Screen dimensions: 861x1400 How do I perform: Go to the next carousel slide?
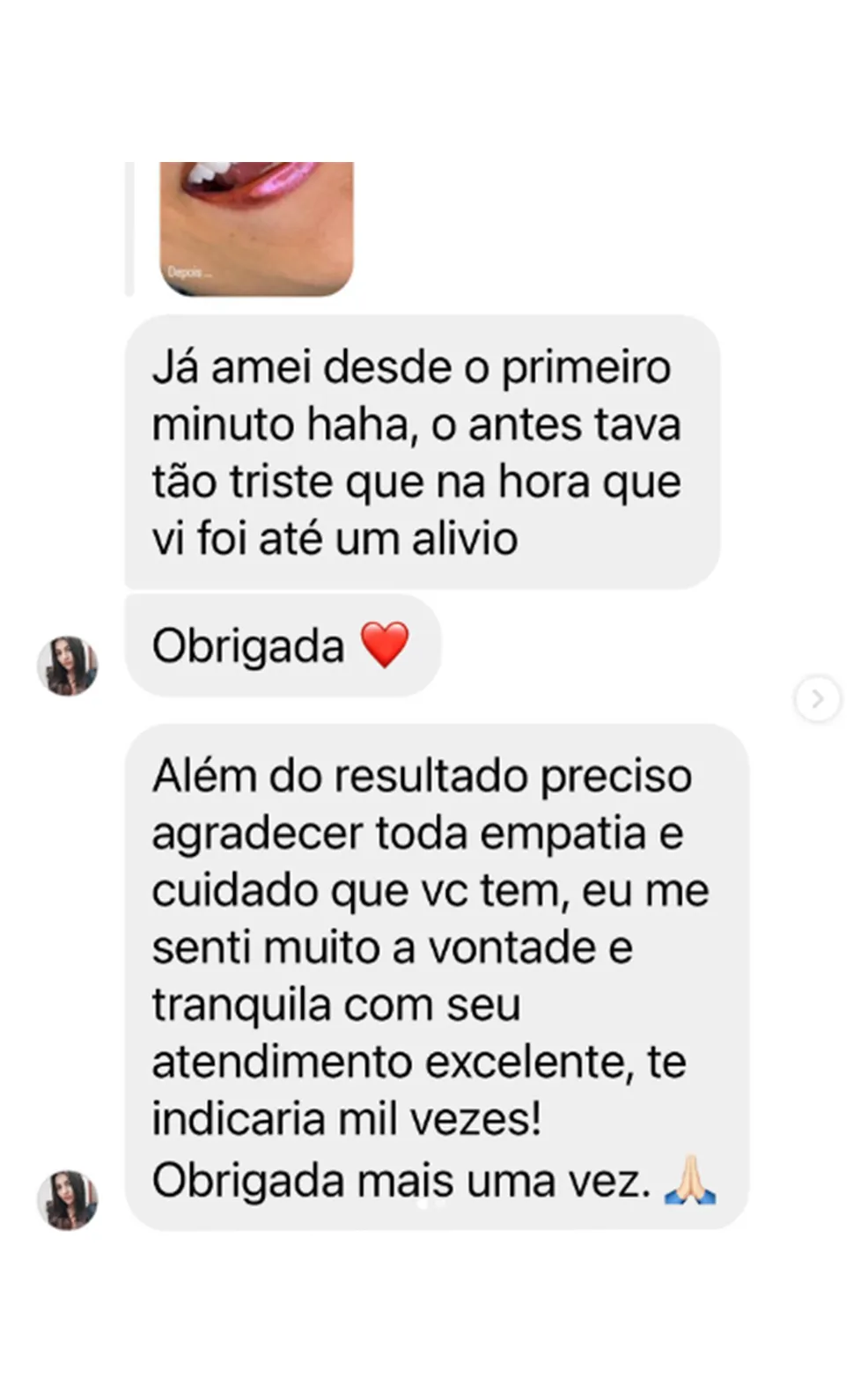click(816, 699)
